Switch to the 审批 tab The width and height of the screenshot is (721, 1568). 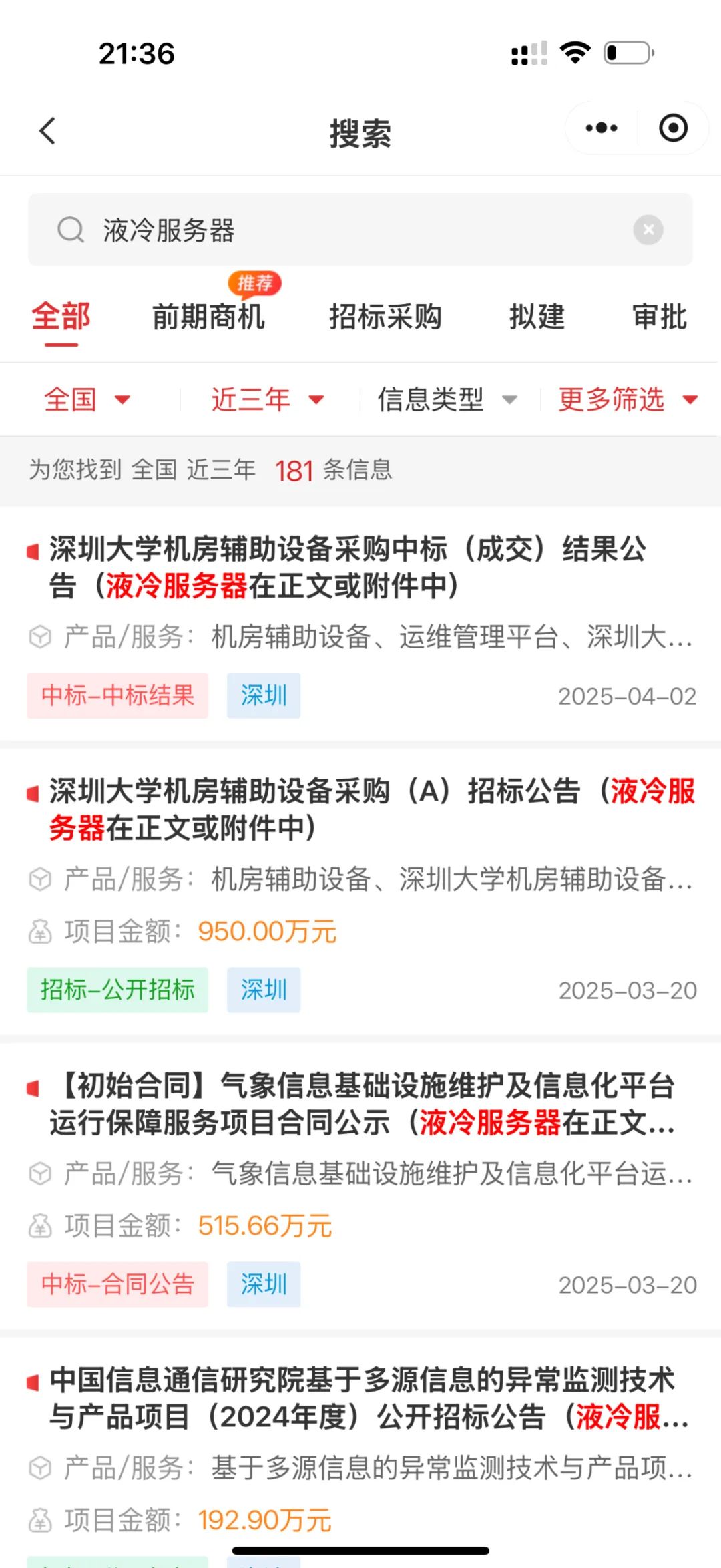[x=660, y=317]
